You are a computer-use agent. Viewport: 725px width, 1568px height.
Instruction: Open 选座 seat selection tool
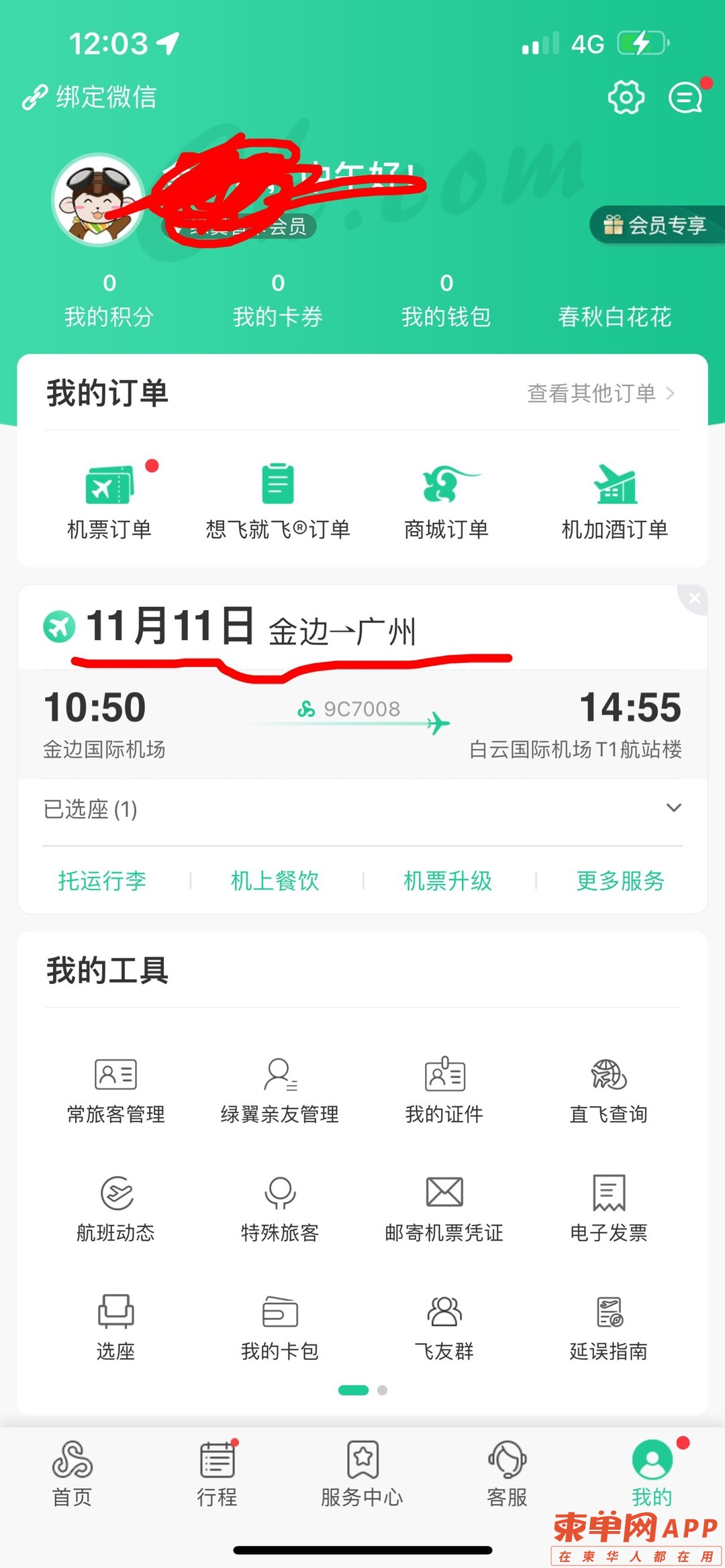pyautogui.click(x=115, y=1326)
